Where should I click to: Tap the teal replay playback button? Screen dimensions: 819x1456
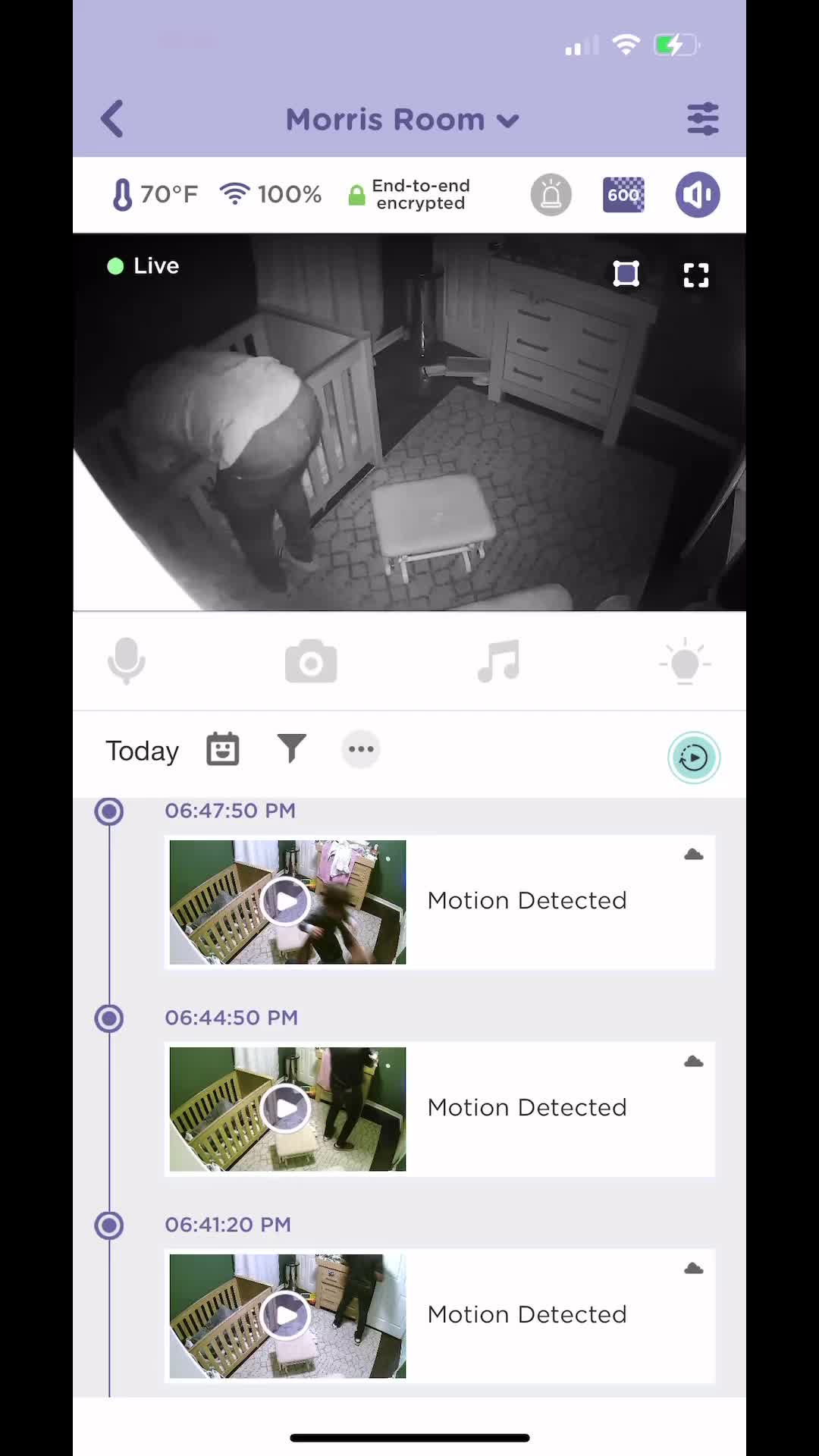694,758
